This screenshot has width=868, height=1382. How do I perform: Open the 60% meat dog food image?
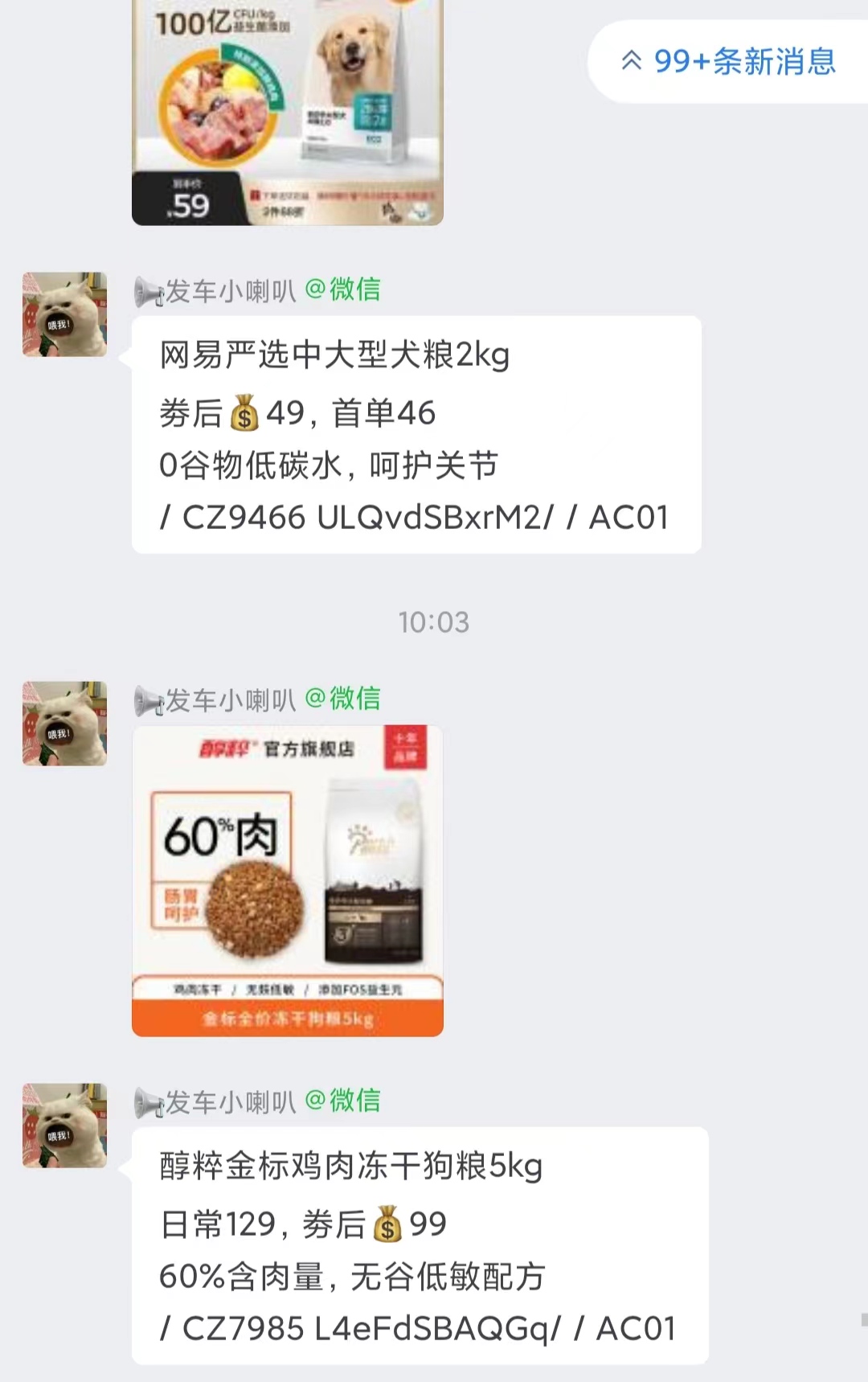tap(288, 880)
